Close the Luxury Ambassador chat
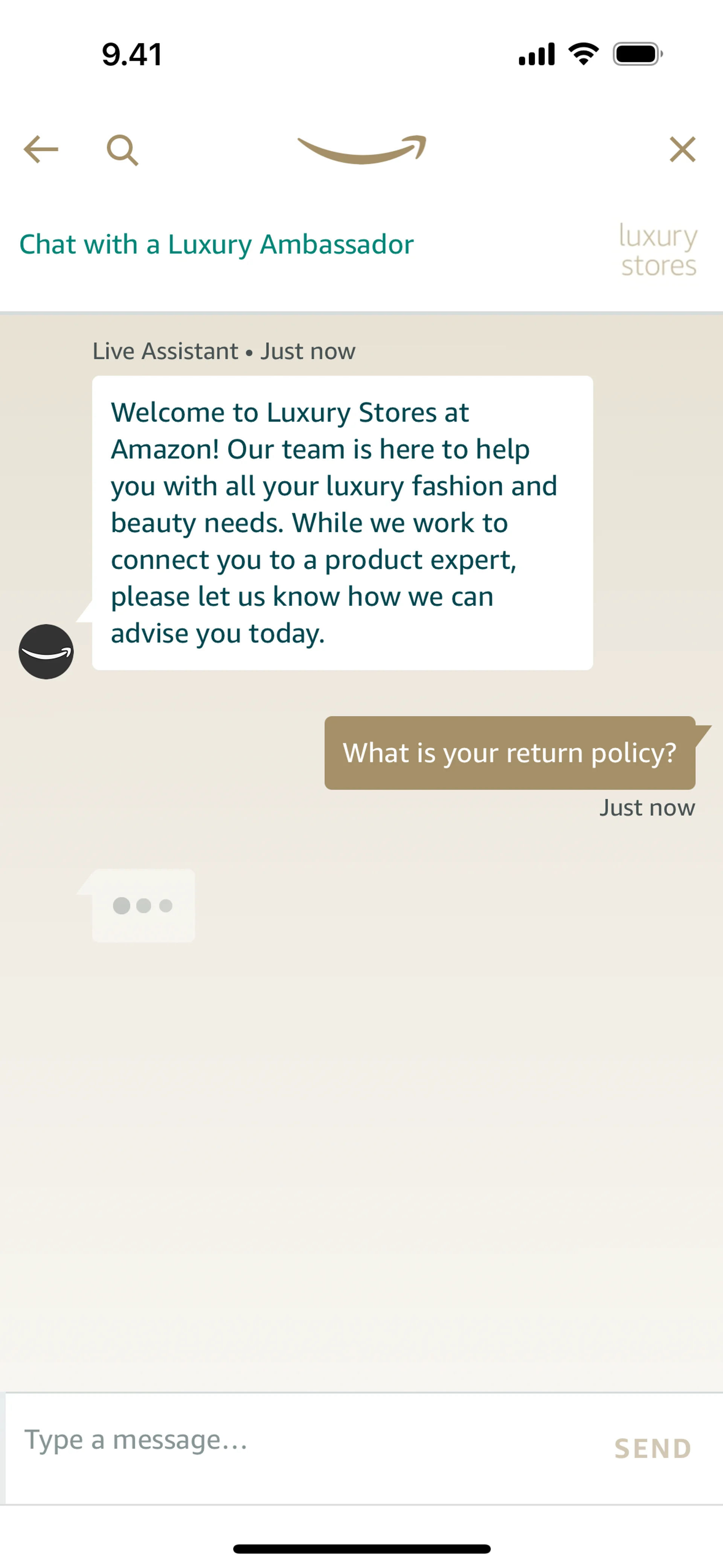Viewport: 723px width, 1568px height. tap(682, 150)
